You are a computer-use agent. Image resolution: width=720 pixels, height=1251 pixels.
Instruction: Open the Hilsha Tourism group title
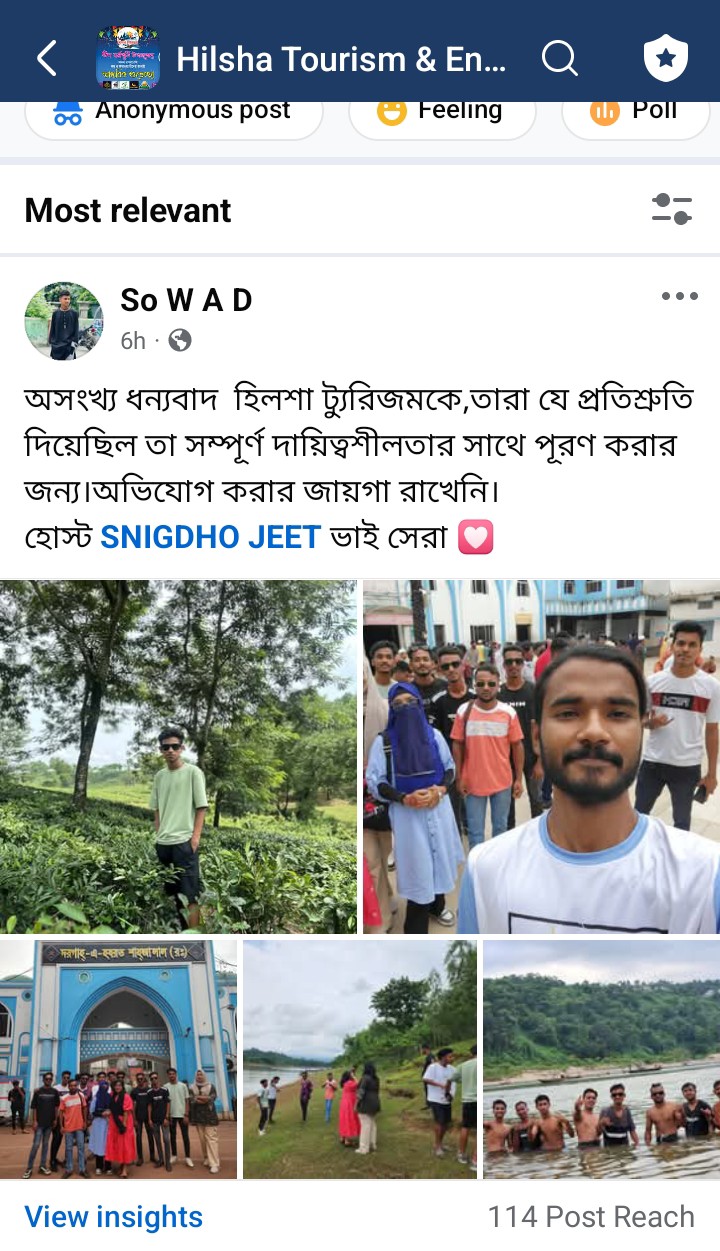[x=341, y=60]
